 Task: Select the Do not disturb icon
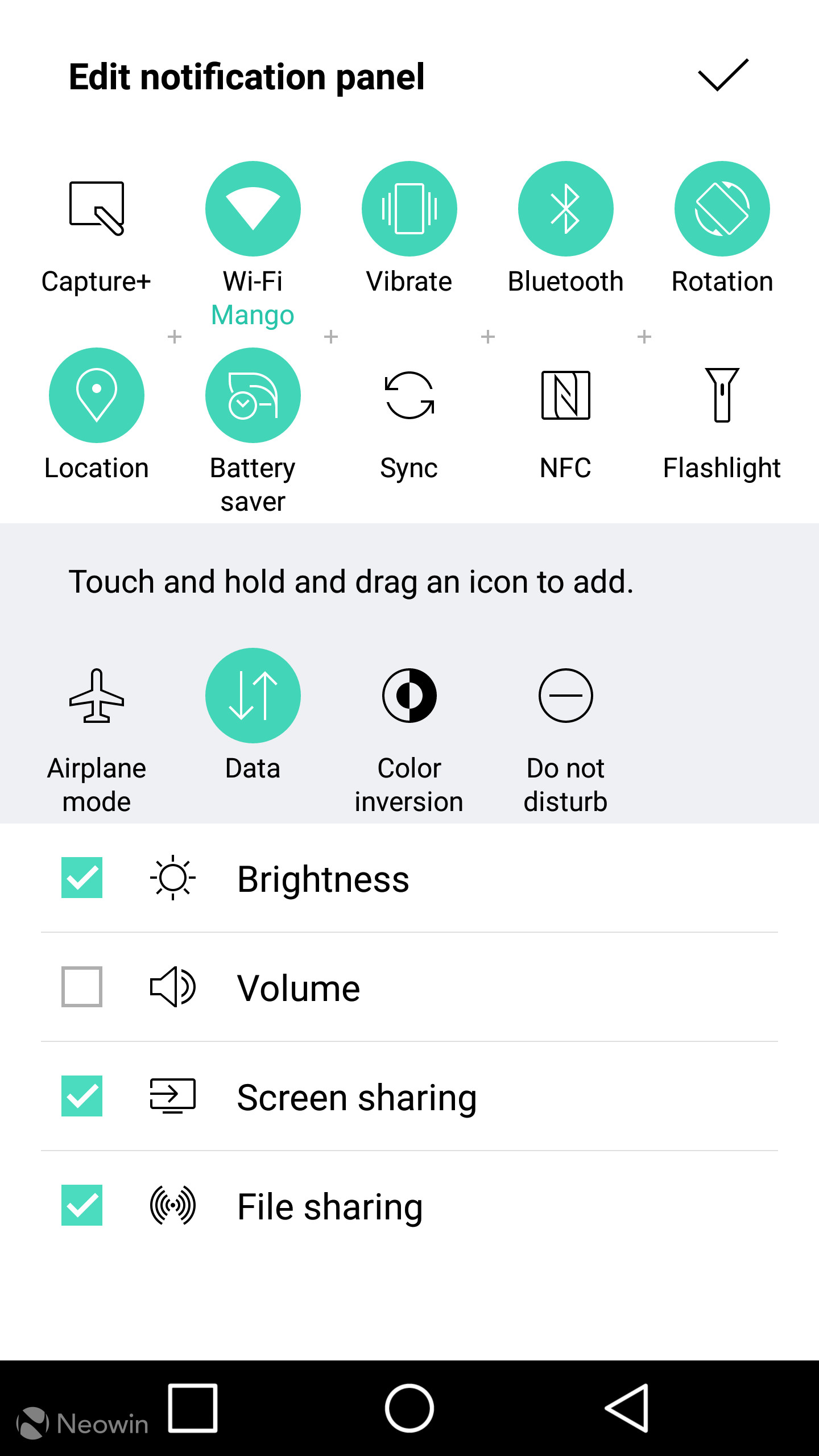coord(566,696)
